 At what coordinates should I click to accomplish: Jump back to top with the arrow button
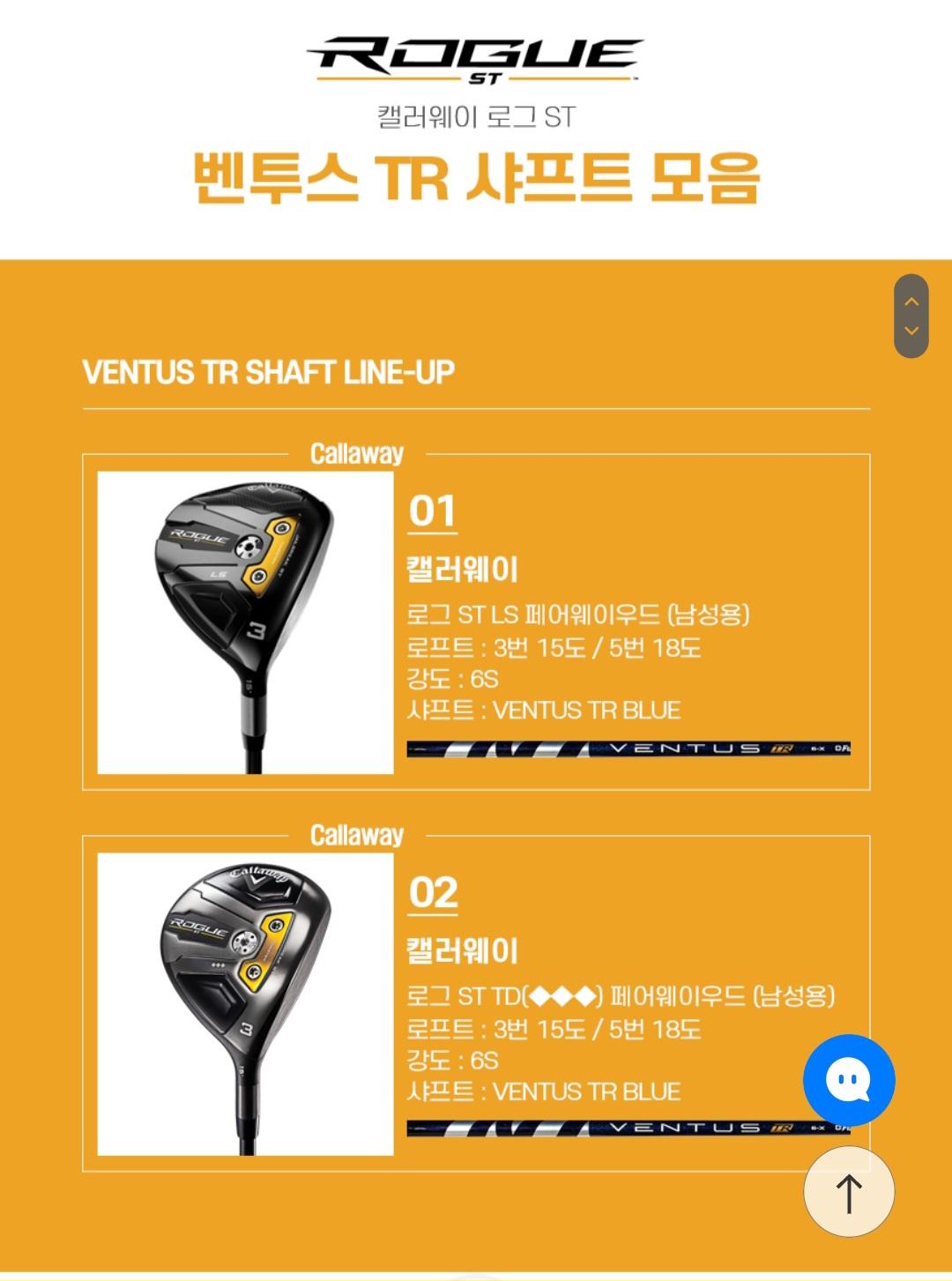coord(849,1192)
